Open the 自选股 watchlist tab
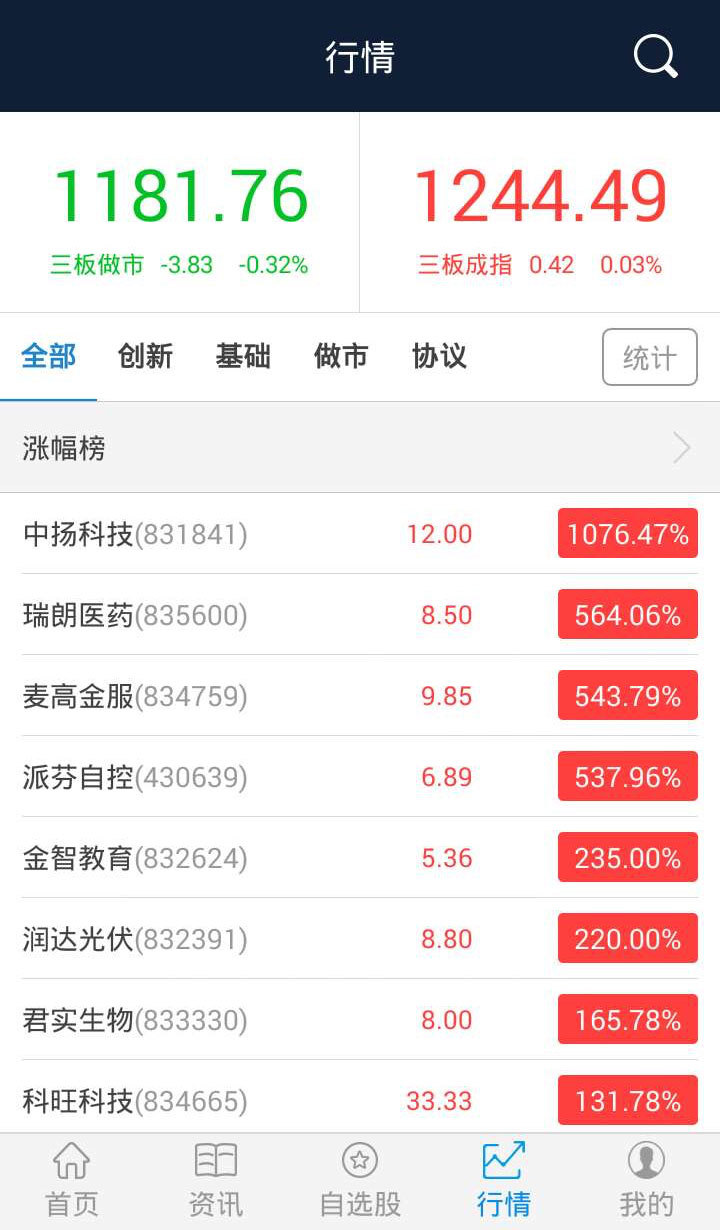This screenshot has height=1230, width=720. coord(360,1182)
